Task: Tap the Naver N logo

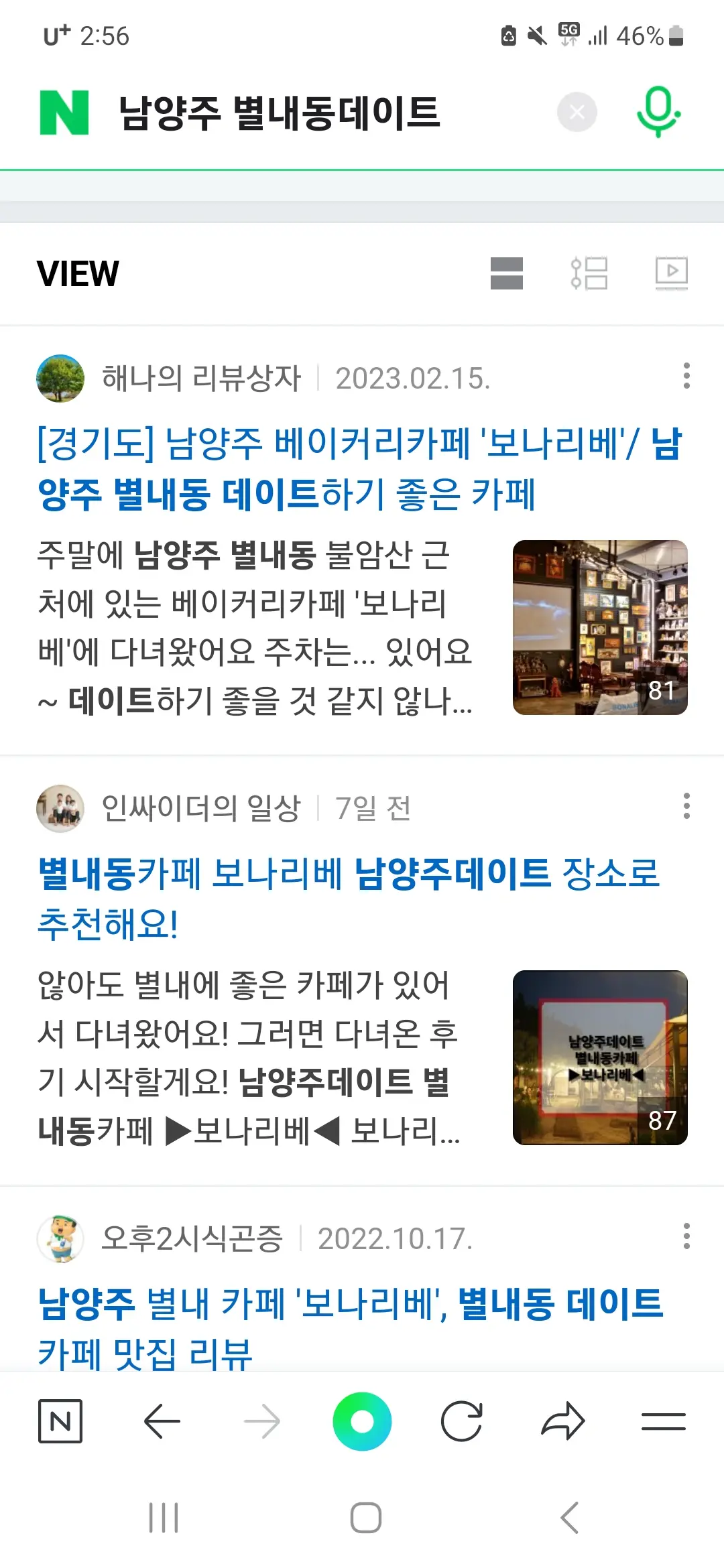Action: 64,113
